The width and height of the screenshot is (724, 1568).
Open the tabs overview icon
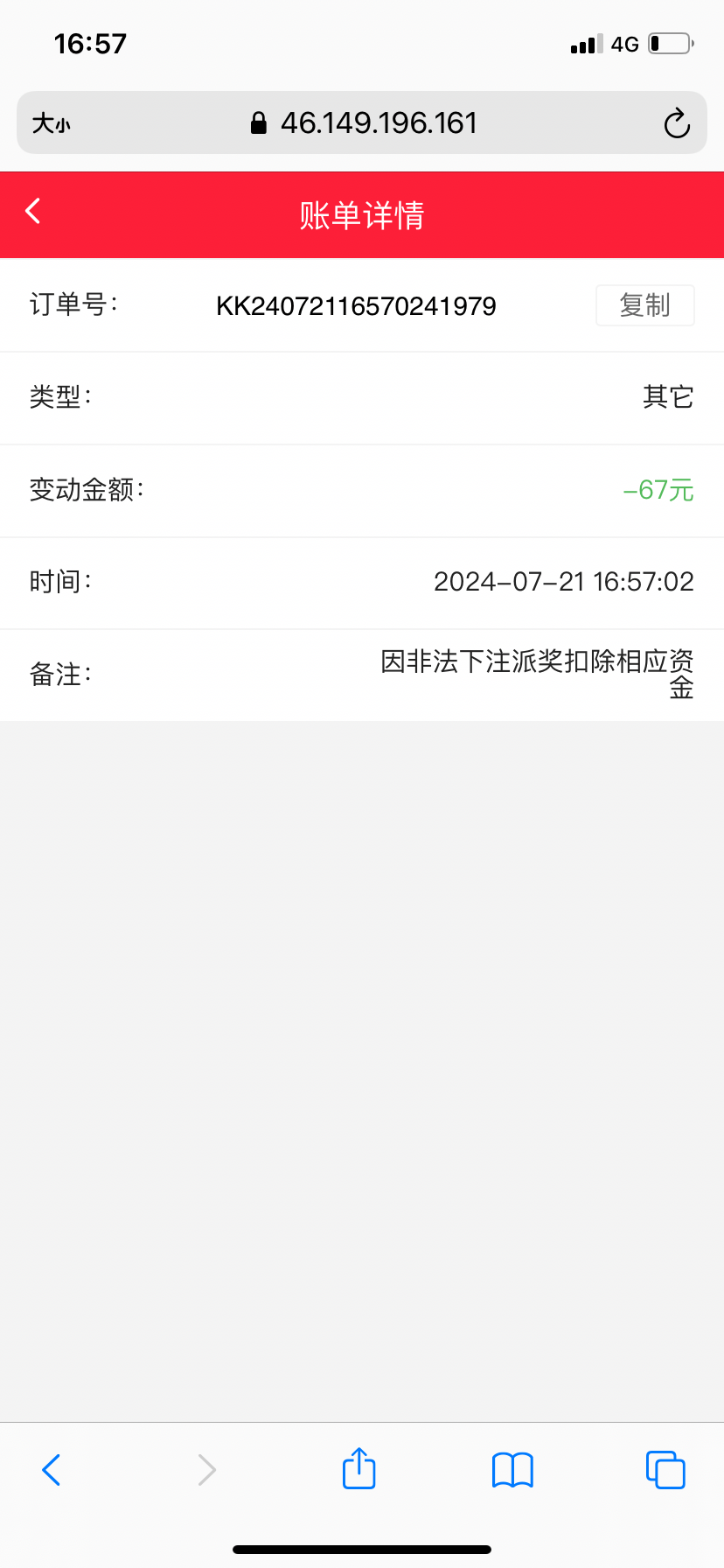(665, 1470)
